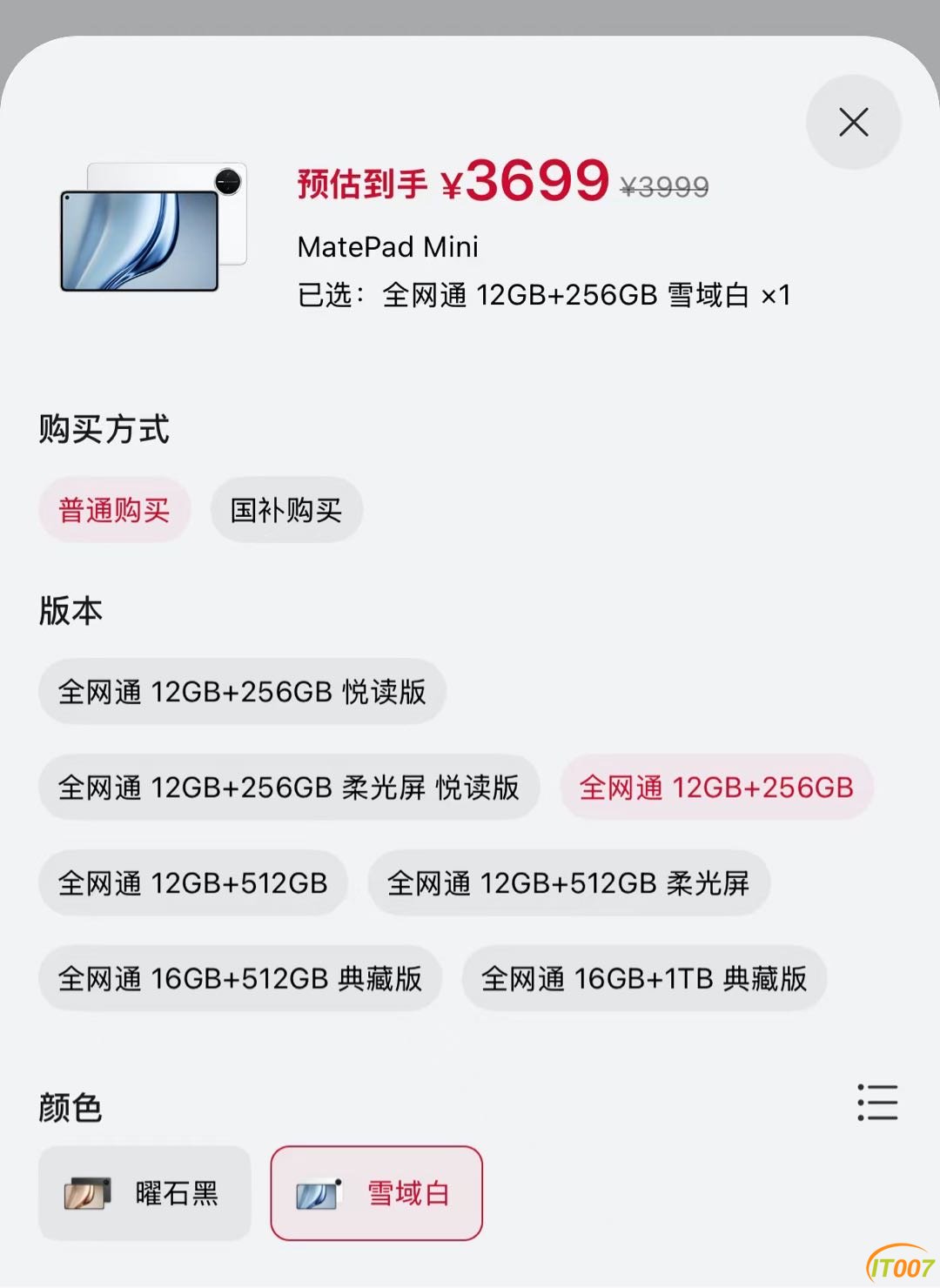The width and height of the screenshot is (940, 1288).
Task: Choose 全网通 12GB+256GB 柔光屏 悦读版 version
Action: point(290,787)
